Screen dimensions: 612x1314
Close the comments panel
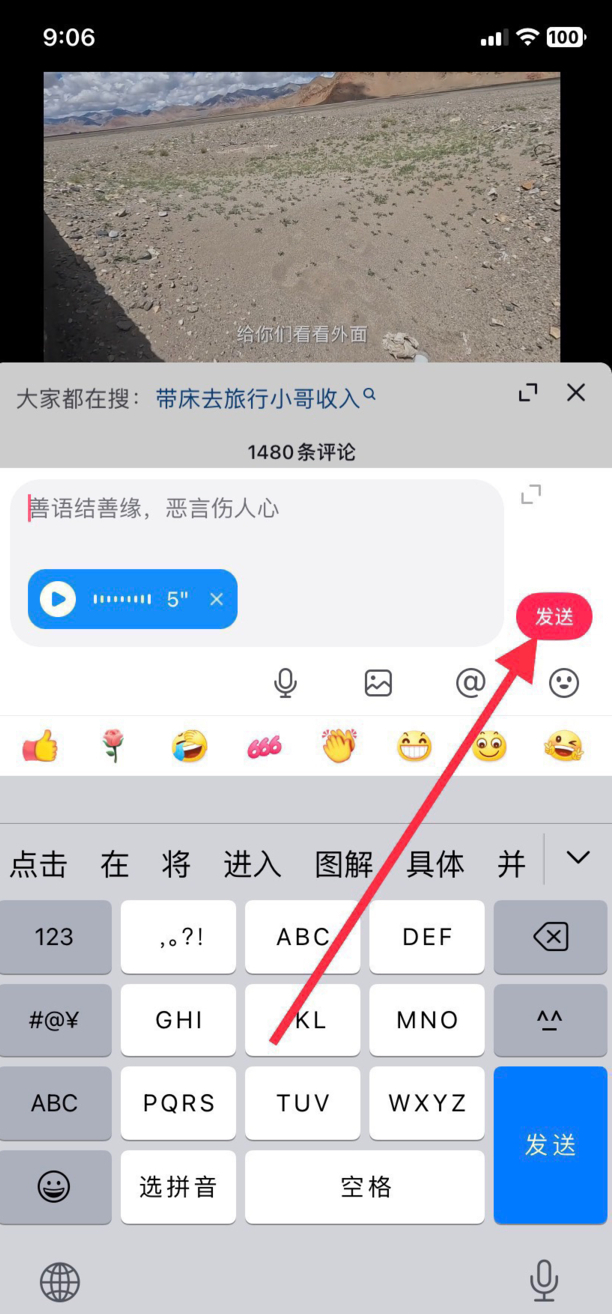click(x=576, y=393)
